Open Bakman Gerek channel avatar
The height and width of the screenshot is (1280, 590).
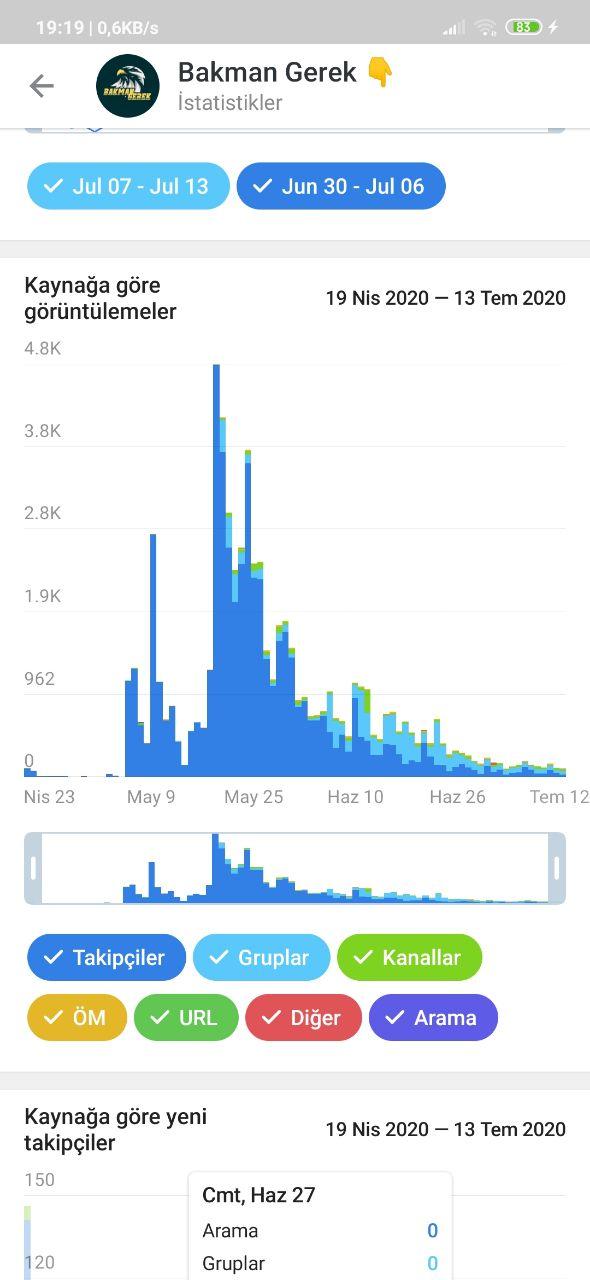click(x=127, y=86)
